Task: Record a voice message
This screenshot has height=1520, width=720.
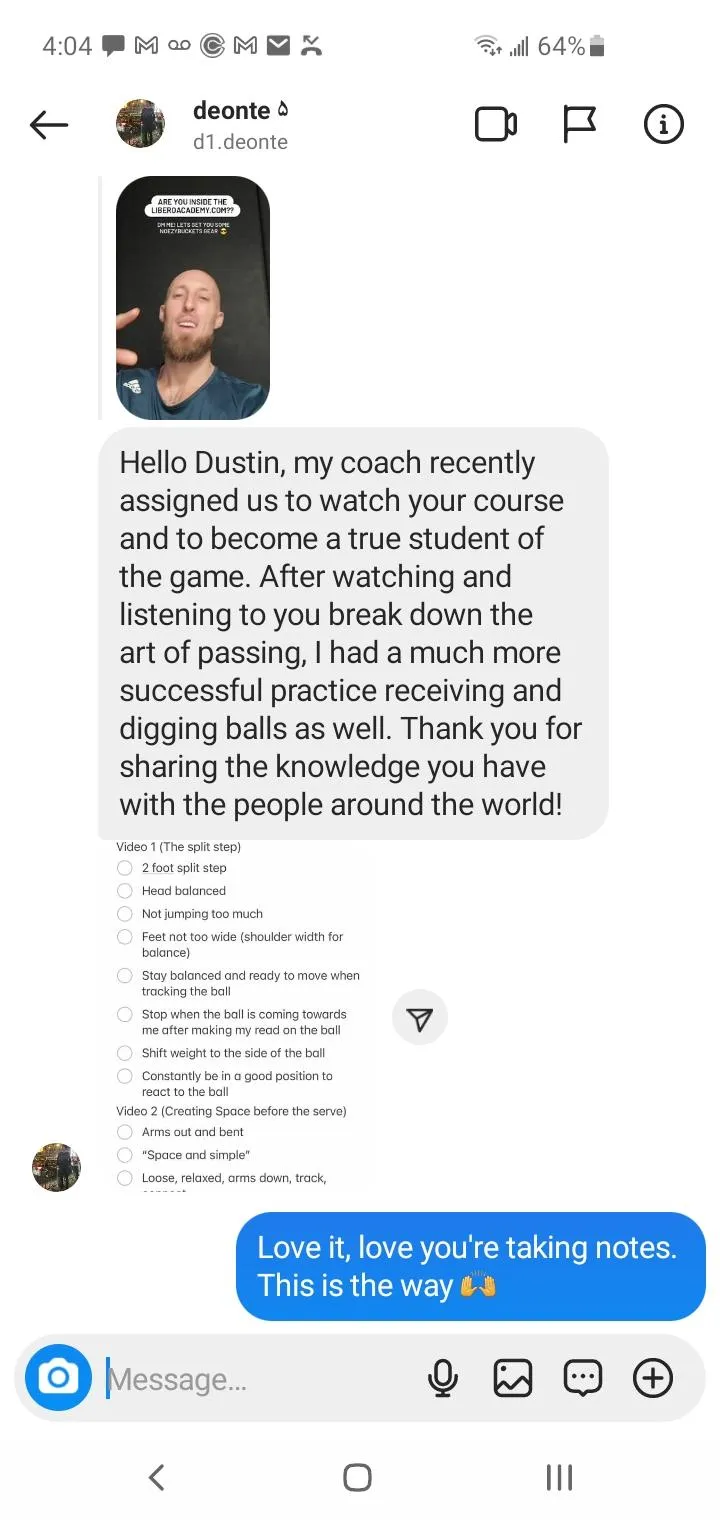Action: coord(442,1379)
